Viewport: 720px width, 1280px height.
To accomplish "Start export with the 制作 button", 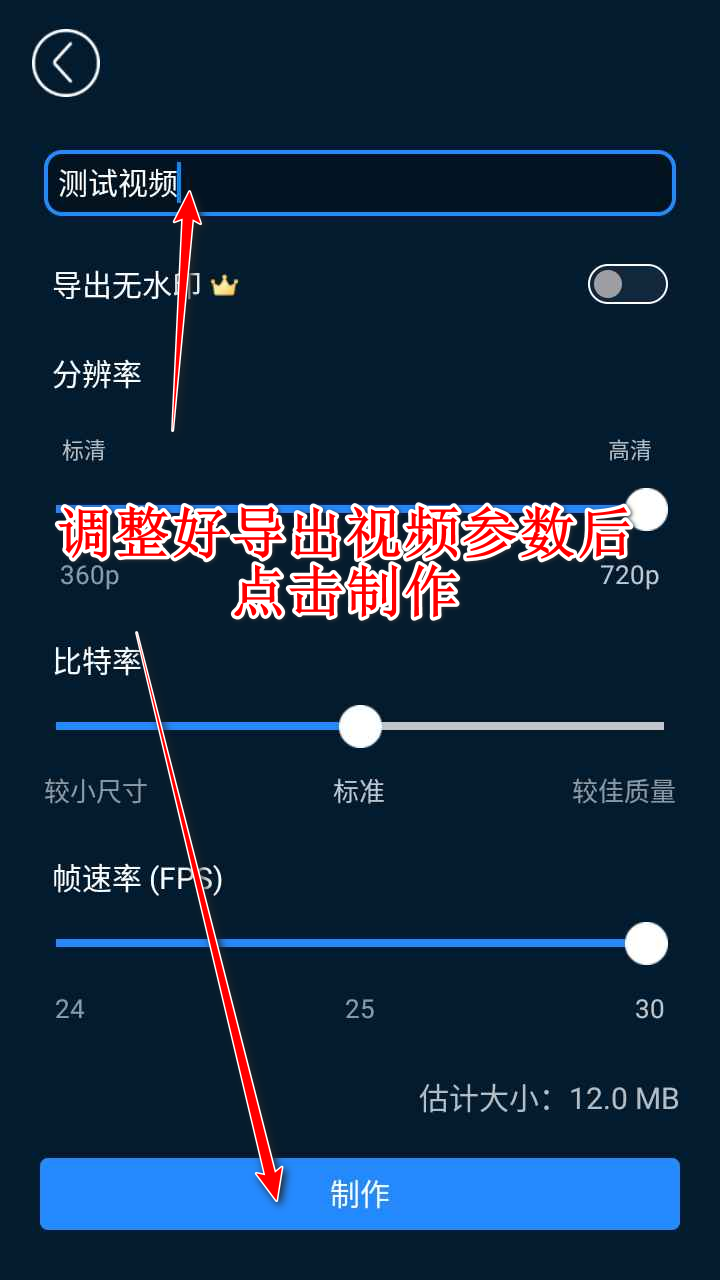I will coord(360,1194).
